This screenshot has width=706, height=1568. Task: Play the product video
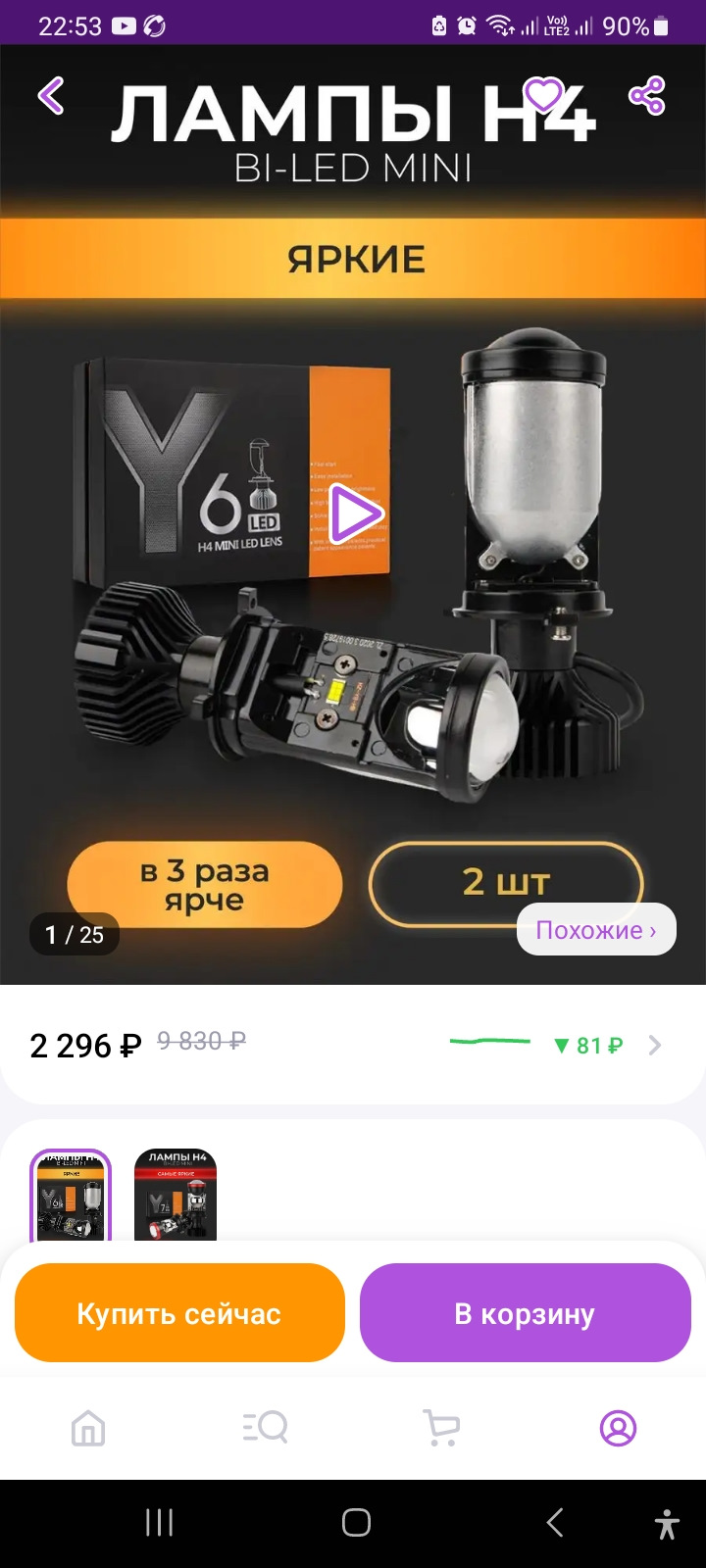click(354, 514)
